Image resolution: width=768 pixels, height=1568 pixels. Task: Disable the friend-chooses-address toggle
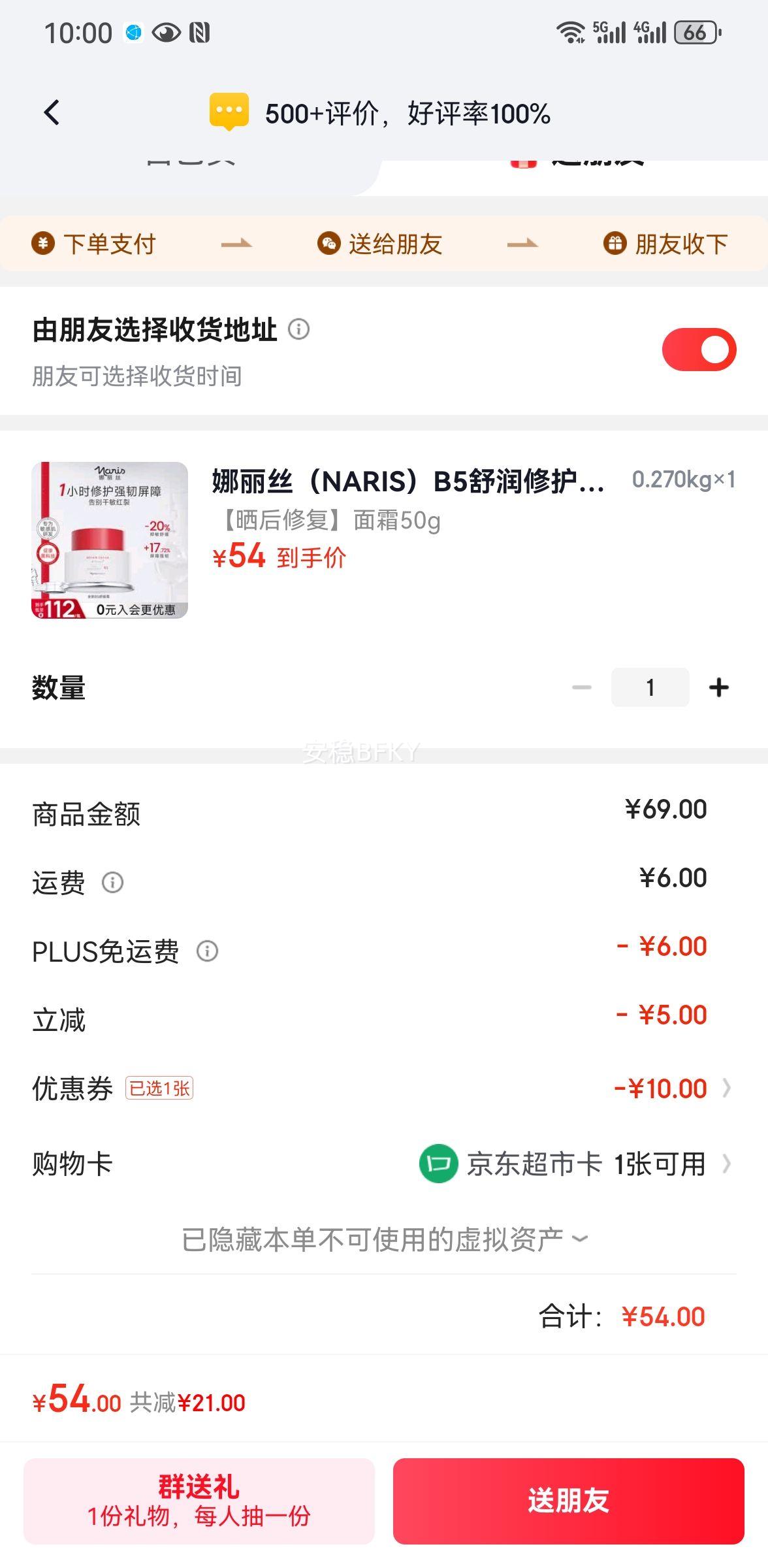pos(699,349)
